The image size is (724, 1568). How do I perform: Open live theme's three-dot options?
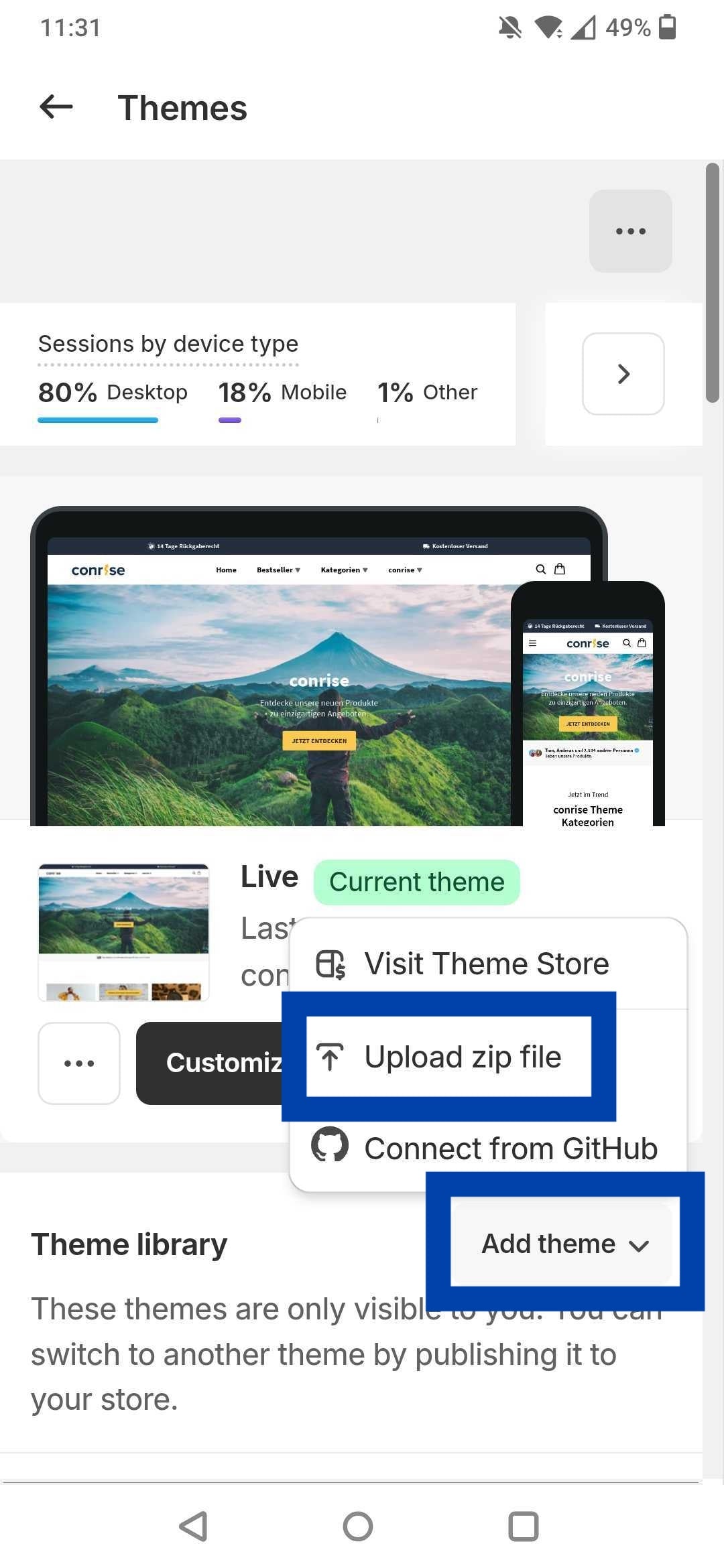click(x=79, y=1063)
